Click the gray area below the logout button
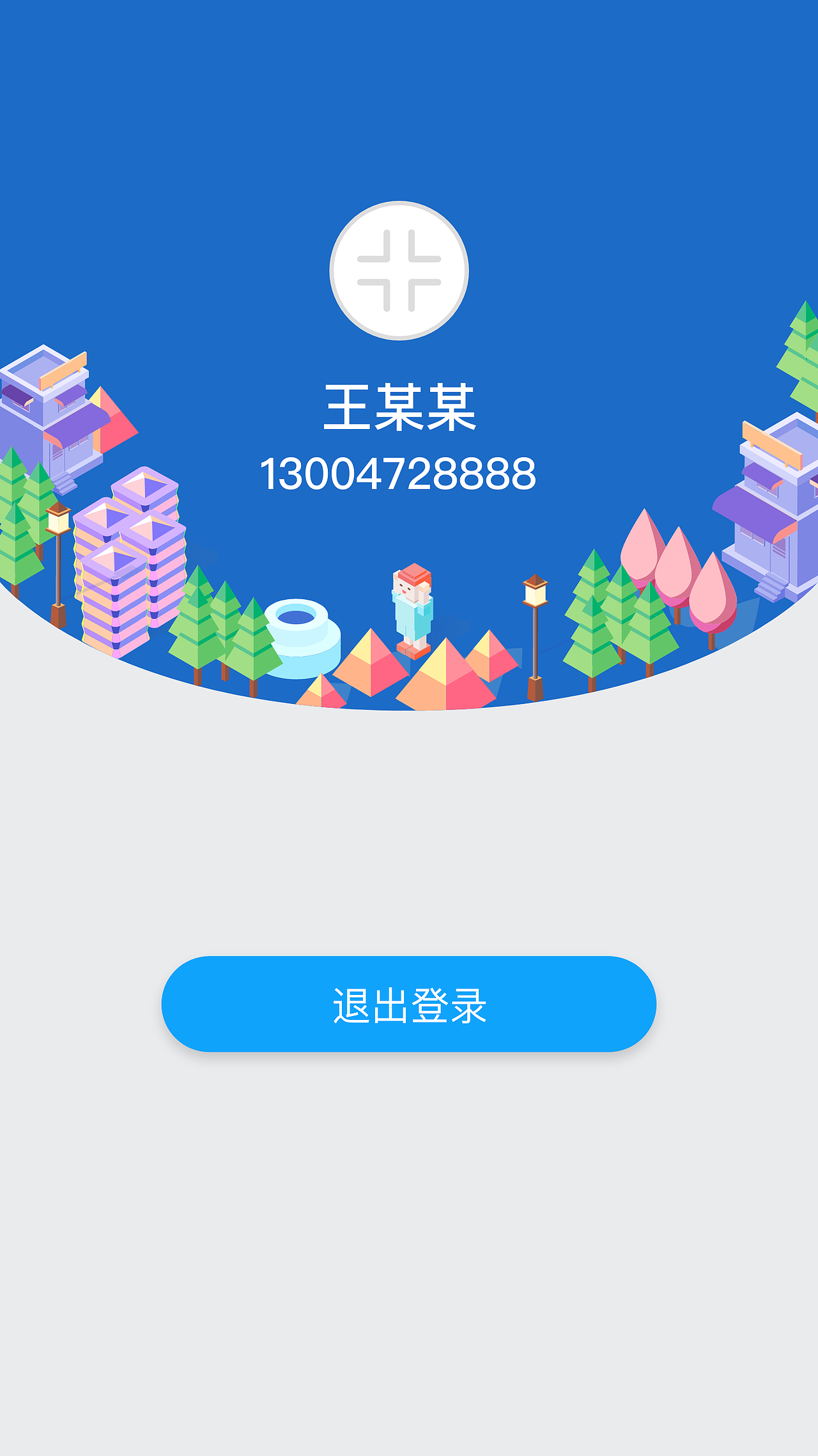 (x=409, y=1215)
